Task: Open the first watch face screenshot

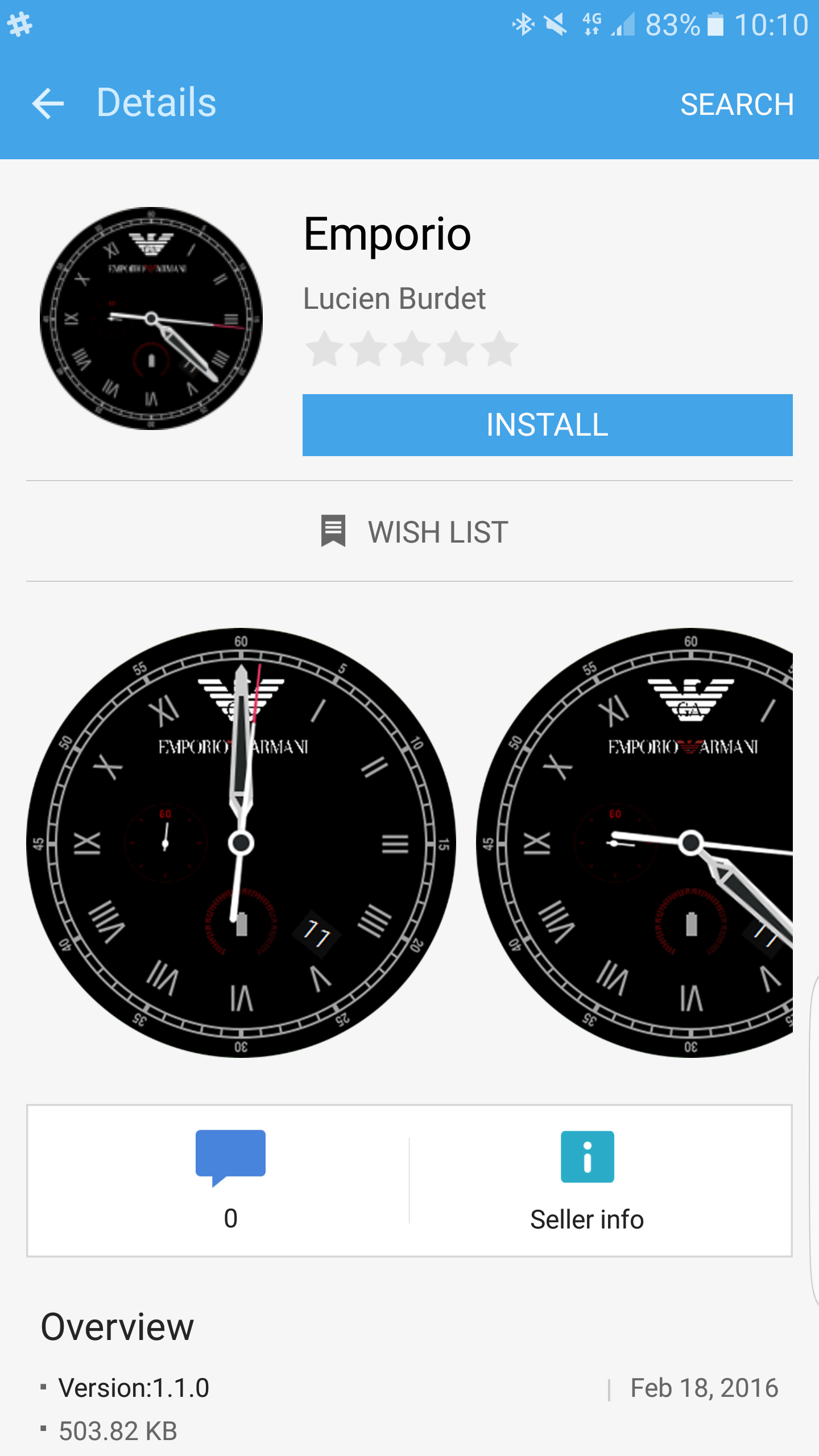Action: (x=241, y=843)
